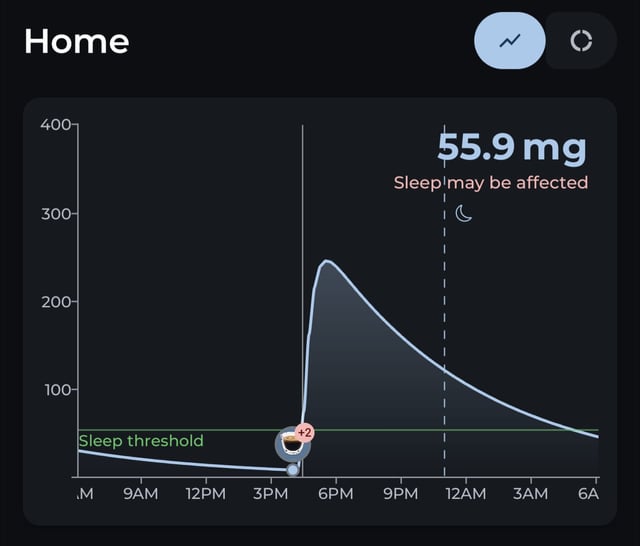
Task: Open the espresso drink marker with +2
Action: [x=293, y=444]
